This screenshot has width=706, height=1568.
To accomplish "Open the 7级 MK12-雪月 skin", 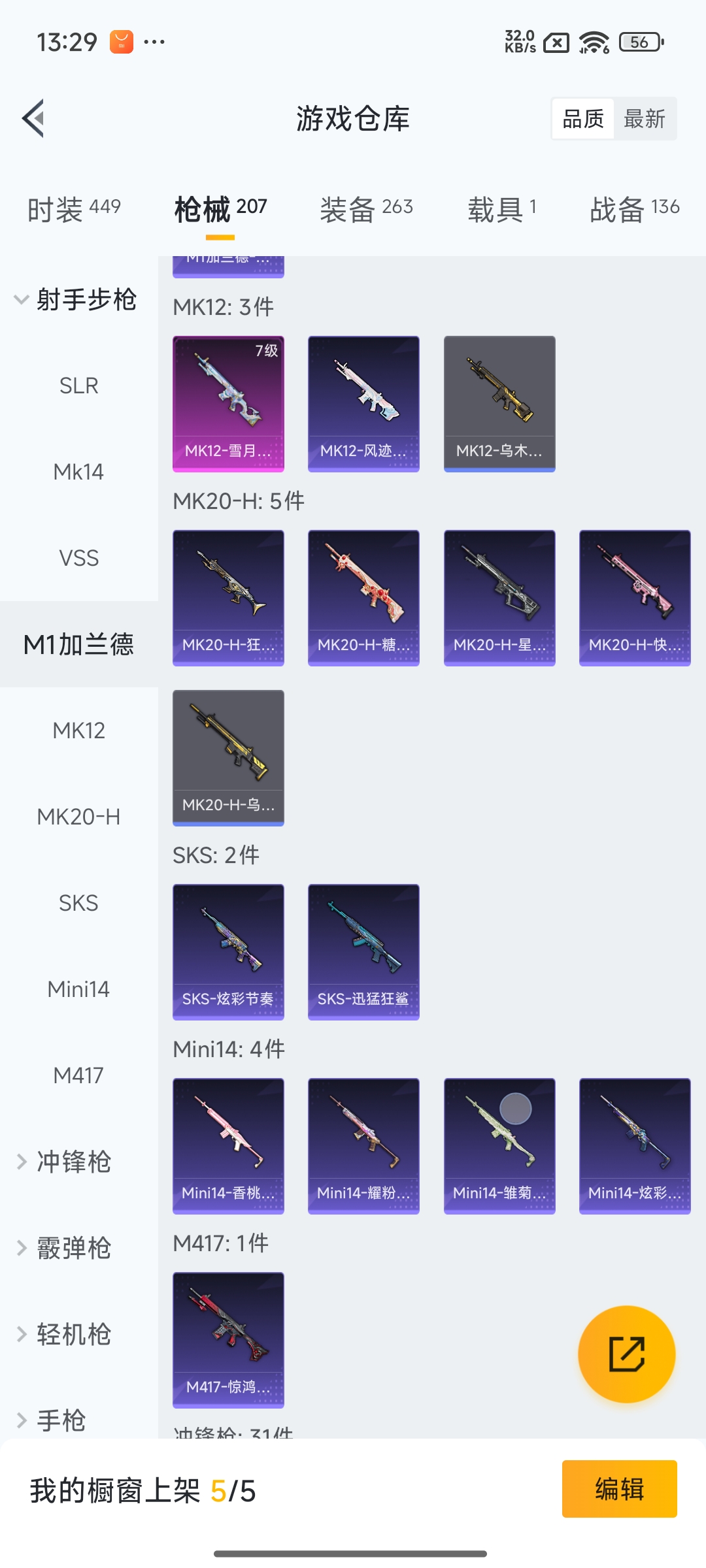I will coord(228,403).
